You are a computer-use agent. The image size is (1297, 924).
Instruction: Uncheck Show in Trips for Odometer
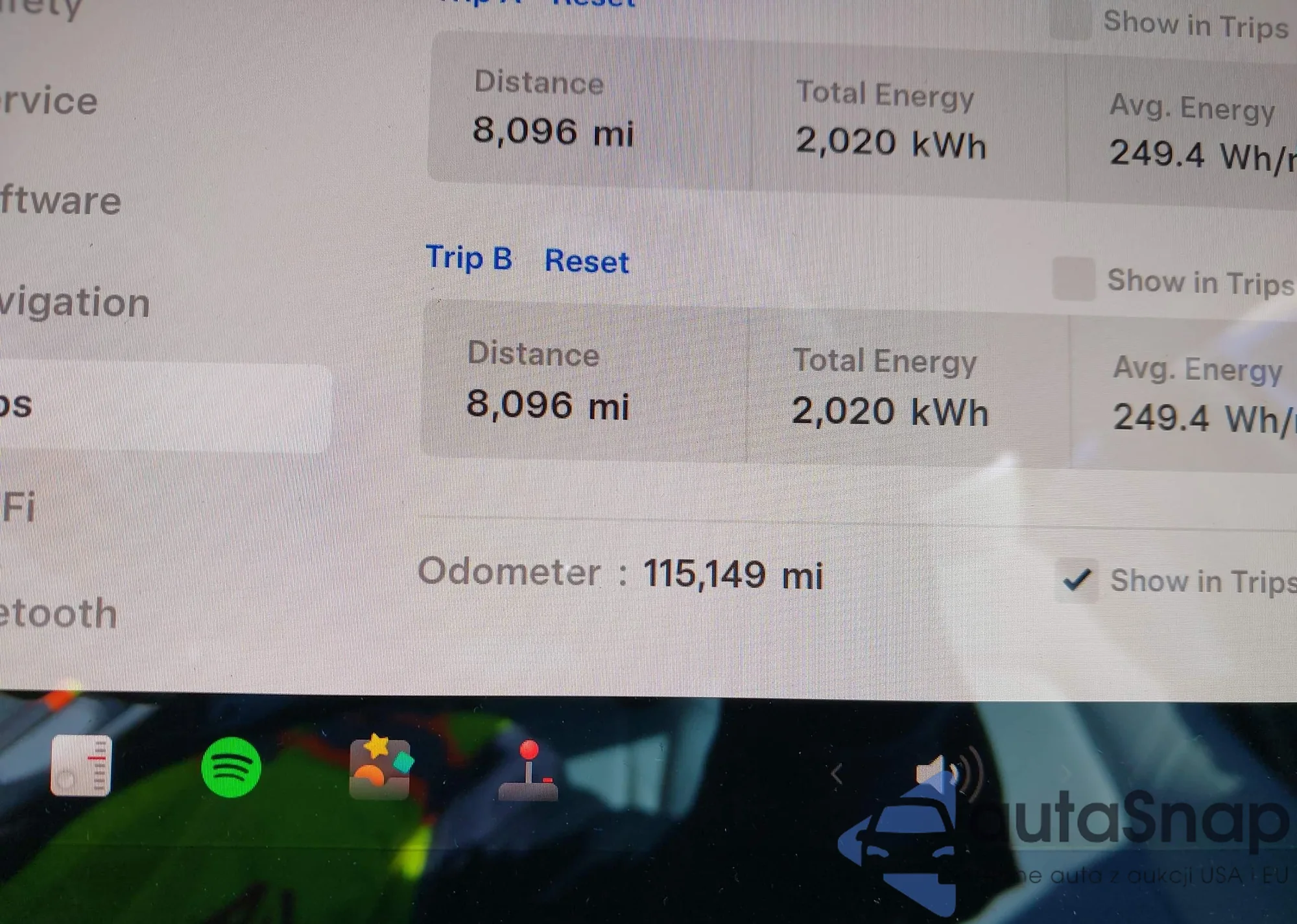1077,580
